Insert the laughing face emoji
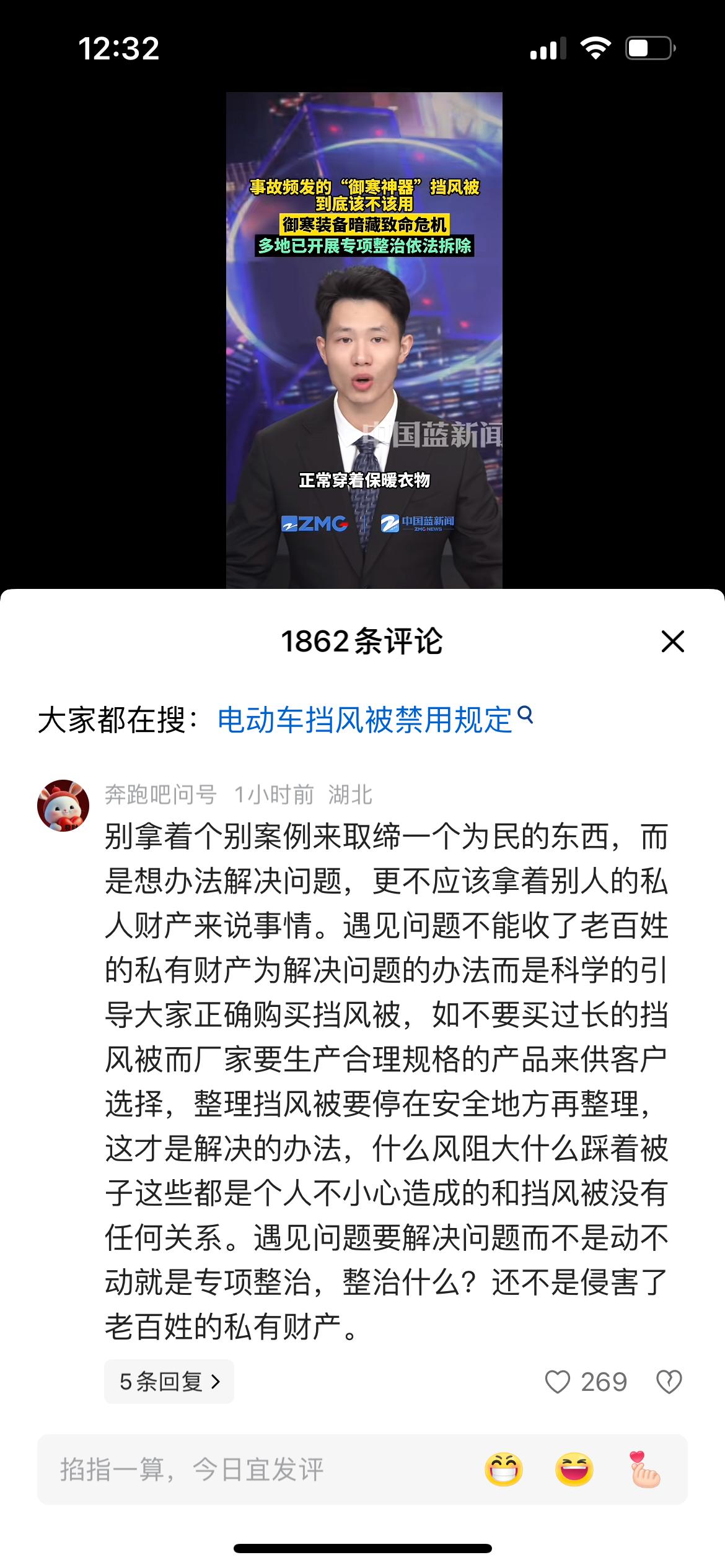725x1568 pixels. tap(574, 1470)
